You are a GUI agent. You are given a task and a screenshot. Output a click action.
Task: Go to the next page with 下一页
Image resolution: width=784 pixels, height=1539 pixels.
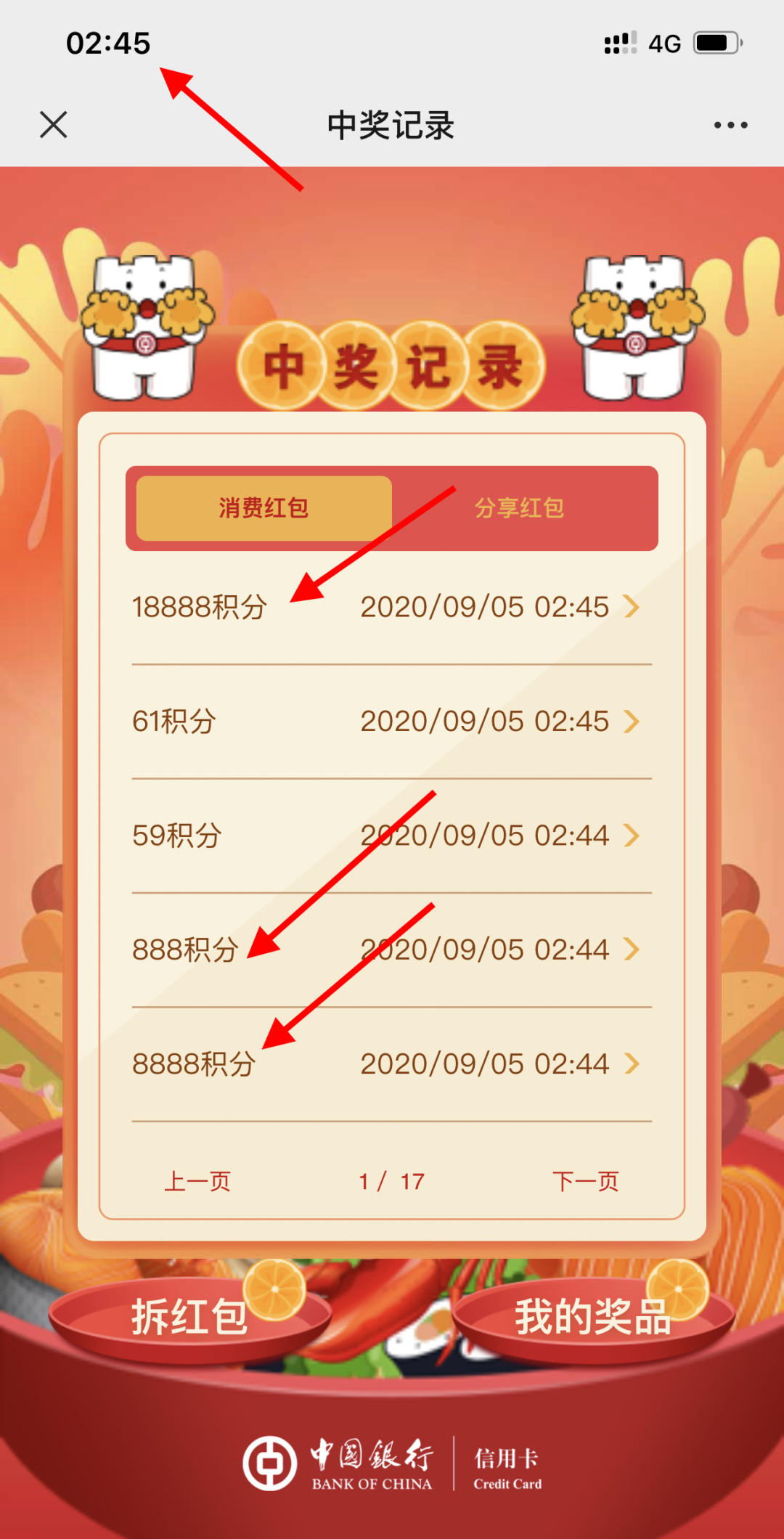[x=585, y=1181]
